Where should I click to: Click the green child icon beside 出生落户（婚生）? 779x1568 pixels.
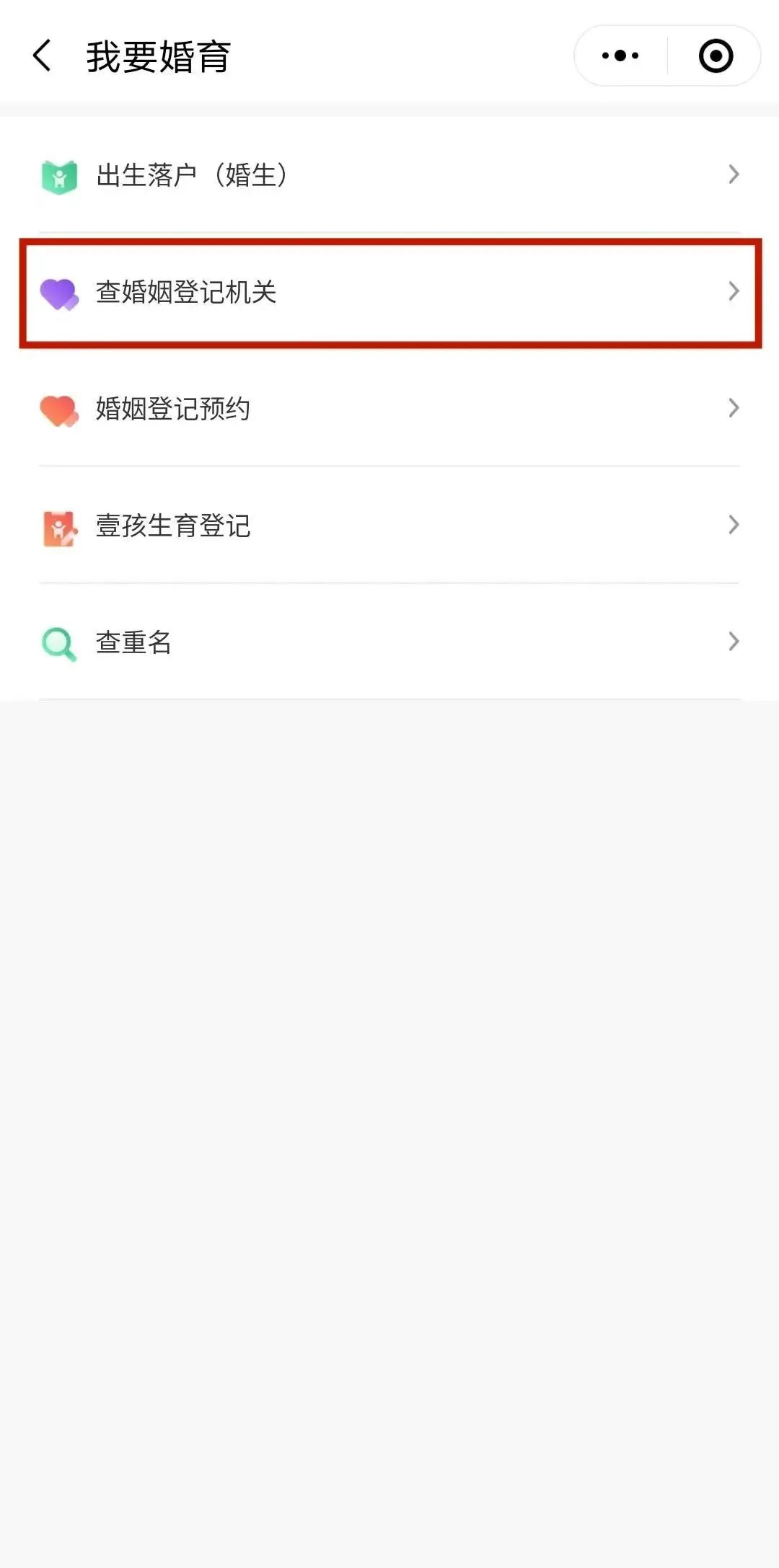click(60, 174)
